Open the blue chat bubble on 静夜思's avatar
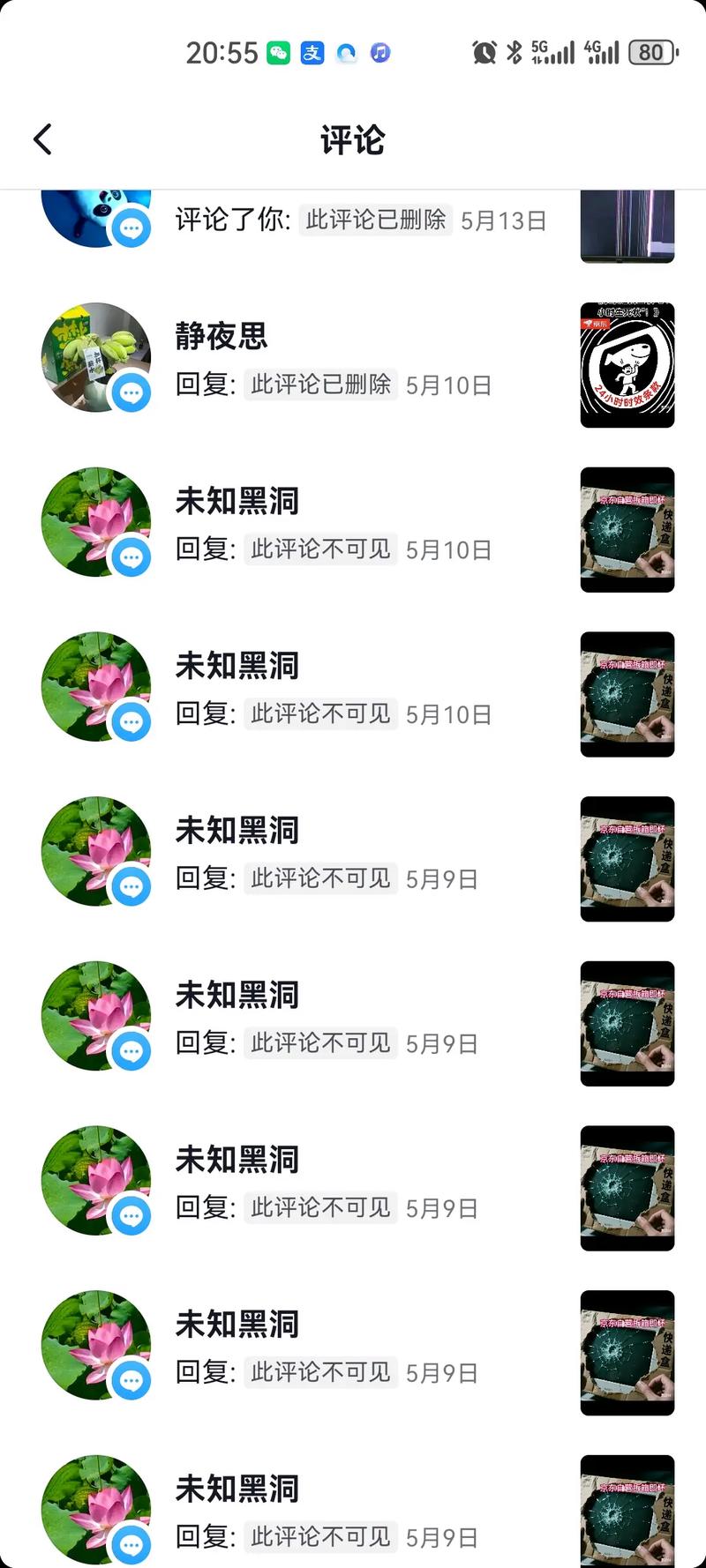Viewport: 706px width, 1568px height. 131,392
